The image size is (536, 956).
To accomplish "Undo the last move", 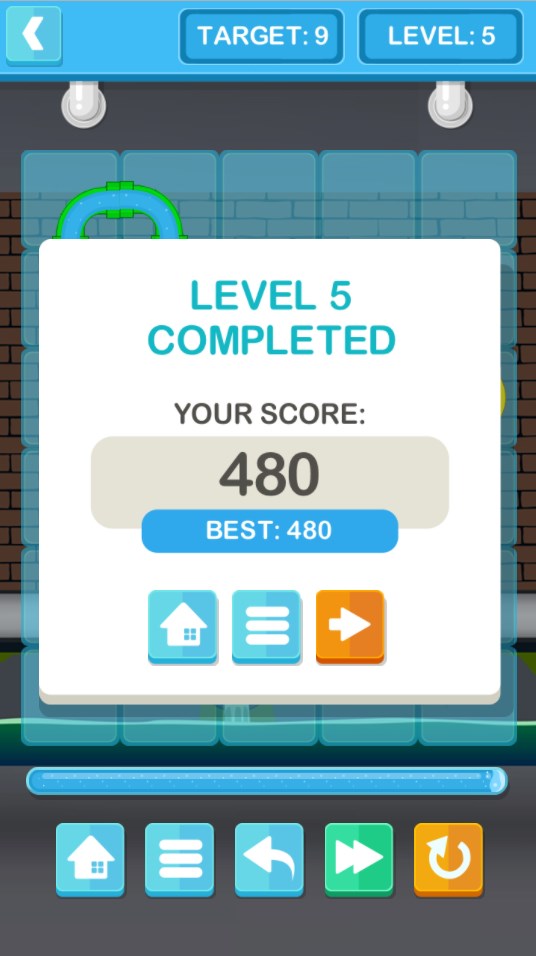I will pos(269,860).
